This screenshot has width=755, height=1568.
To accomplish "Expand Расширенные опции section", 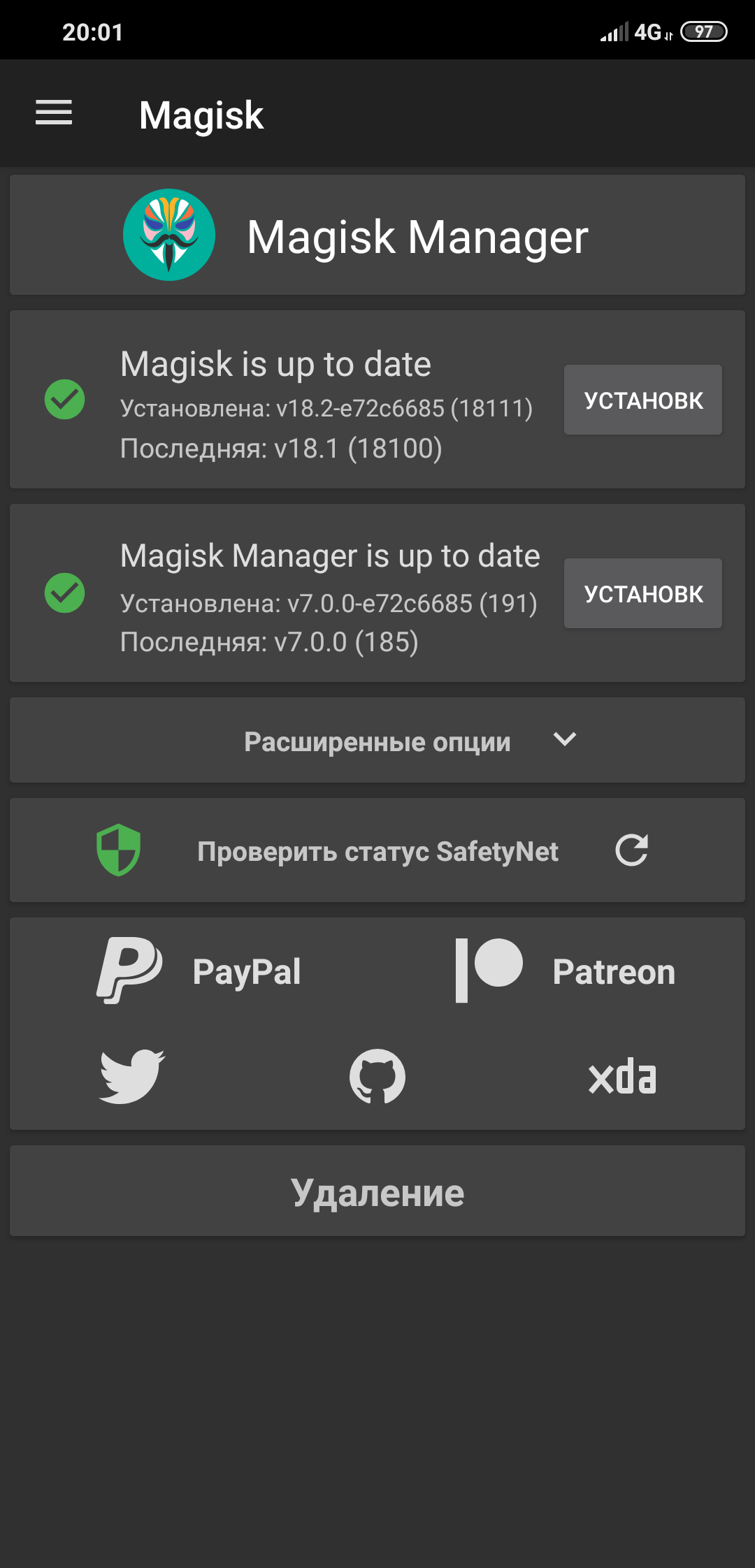I will [x=377, y=740].
